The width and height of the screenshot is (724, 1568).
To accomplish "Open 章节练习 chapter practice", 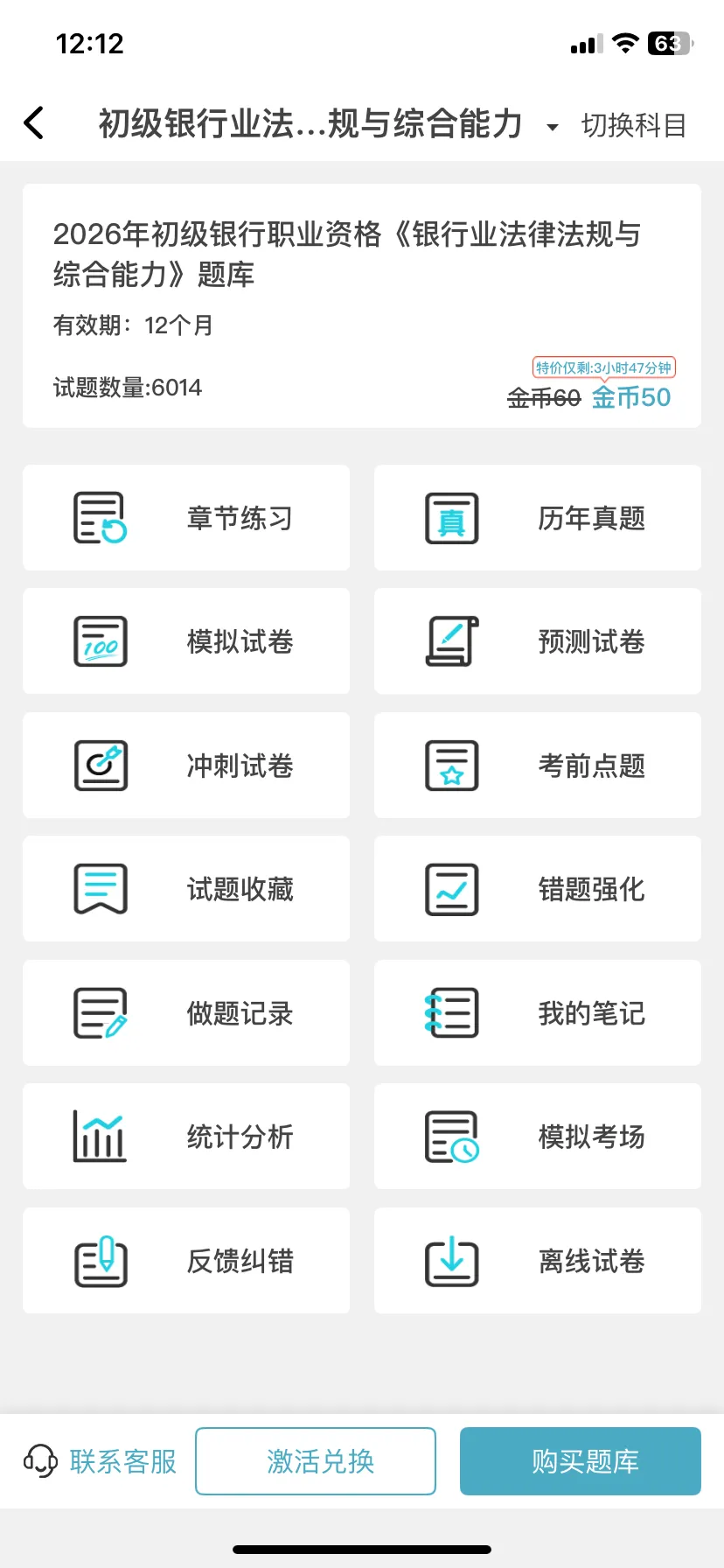I will [x=186, y=518].
